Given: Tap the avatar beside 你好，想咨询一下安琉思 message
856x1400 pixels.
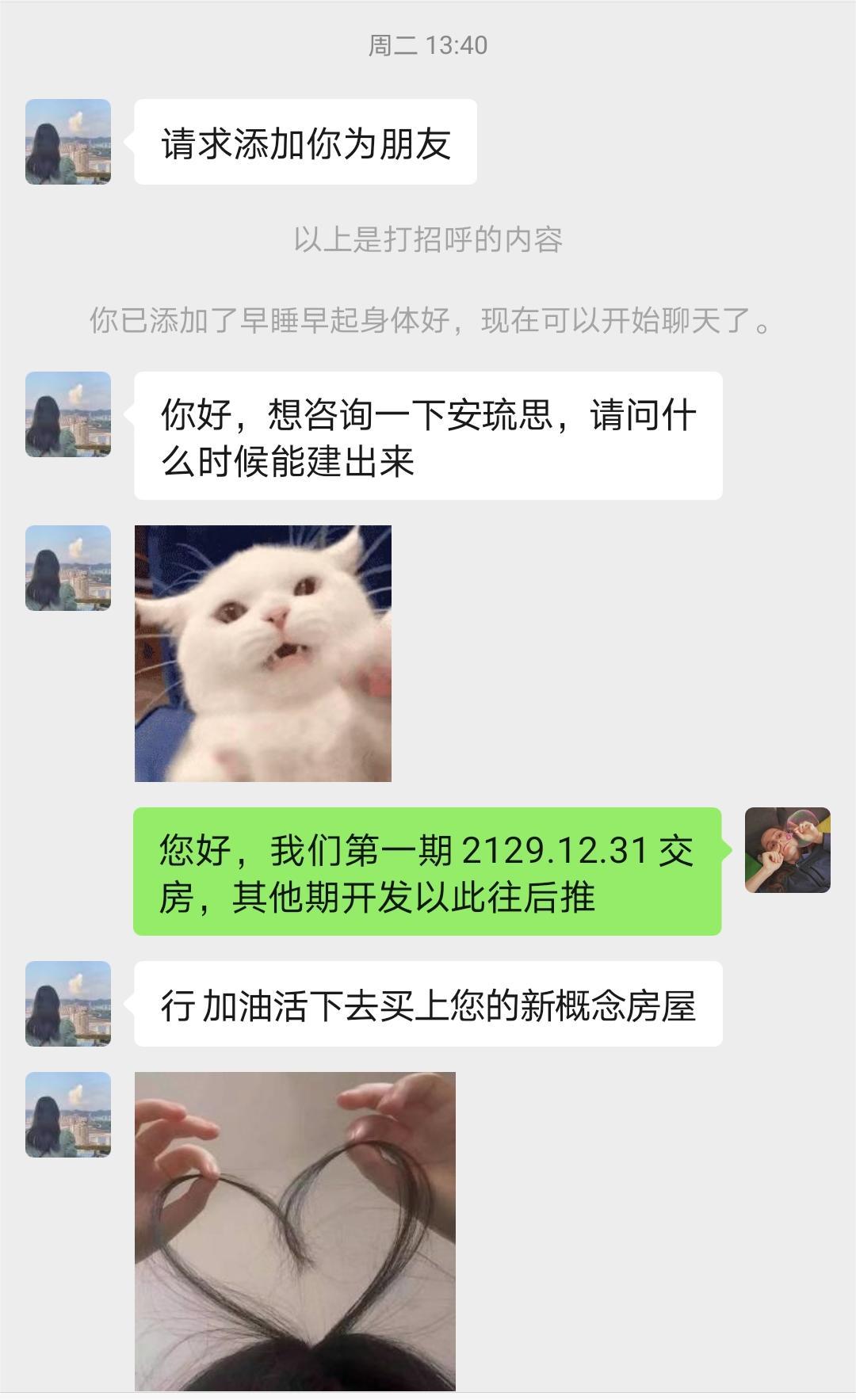Looking at the screenshot, I should pyautogui.click(x=68, y=414).
